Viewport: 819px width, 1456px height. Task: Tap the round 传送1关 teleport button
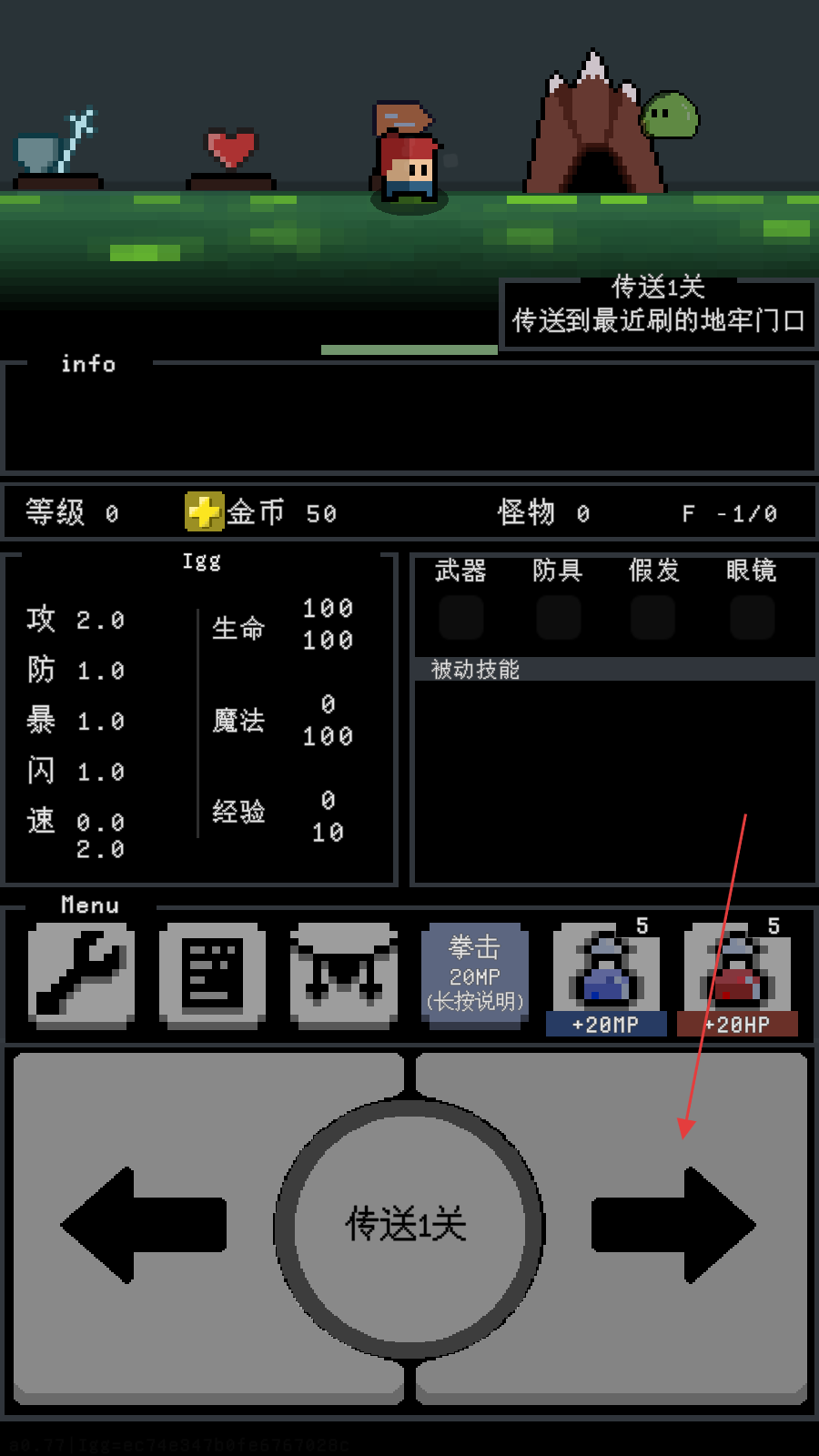click(x=409, y=1225)
